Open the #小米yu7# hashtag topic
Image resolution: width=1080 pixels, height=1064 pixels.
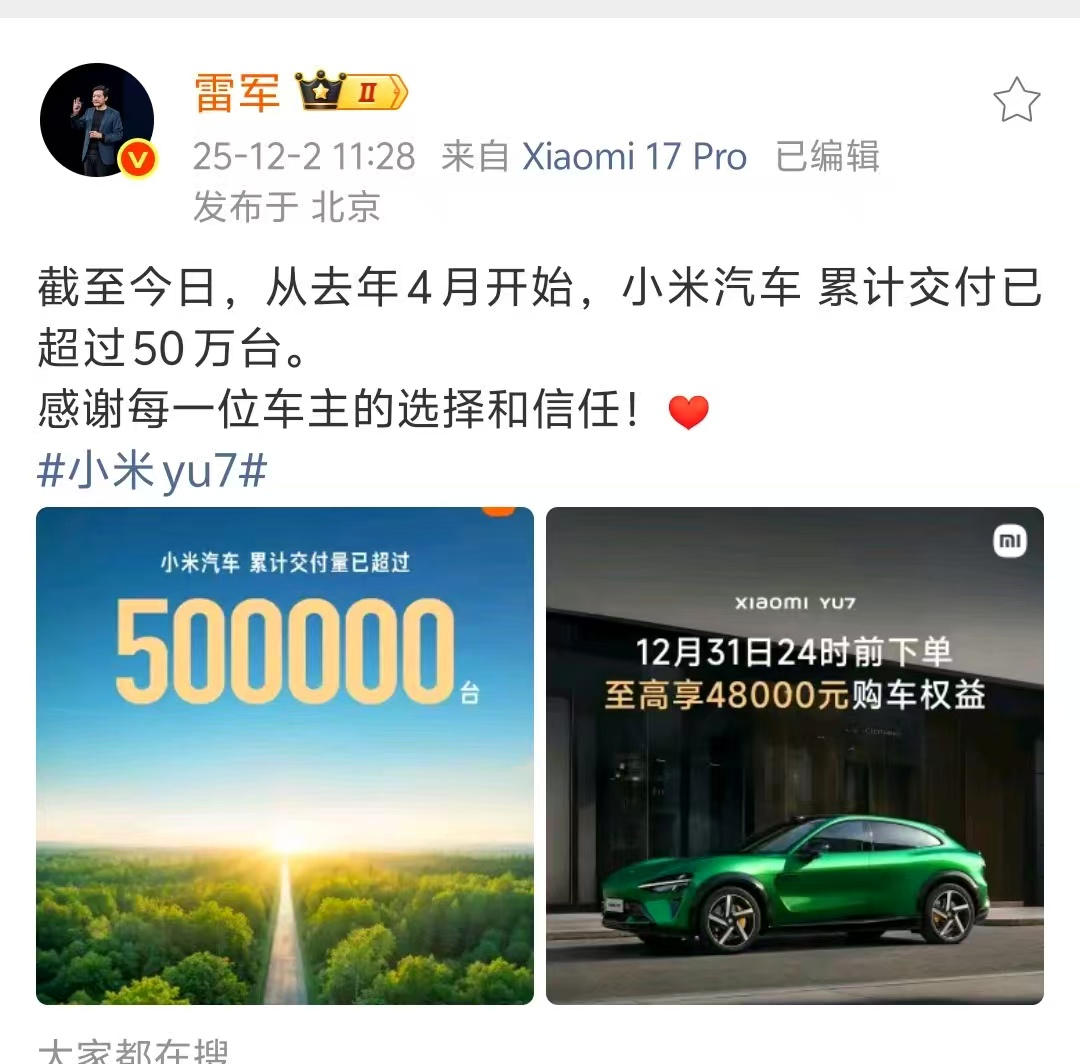coord(152,471)
